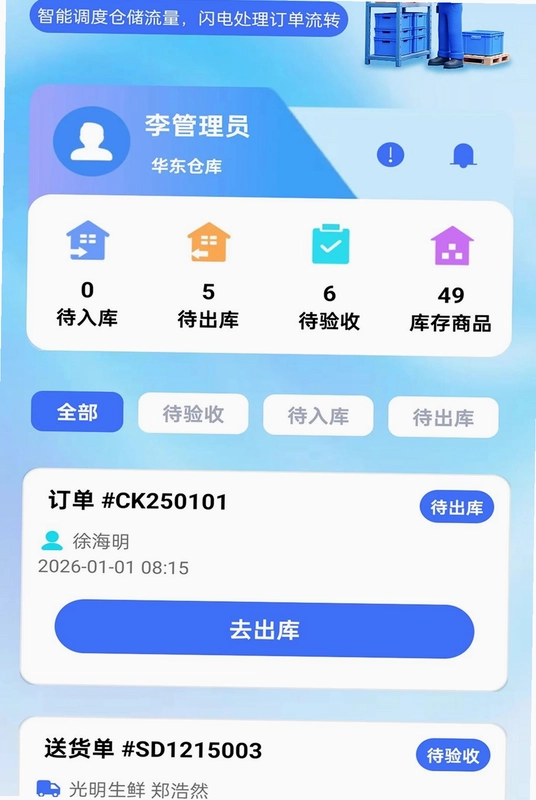Image resolution: width=536 pixels, height=800 pixels.
Task: Tap the 李管理员 profile avatar
Action: pyautogui.click(x=92, y=141)
